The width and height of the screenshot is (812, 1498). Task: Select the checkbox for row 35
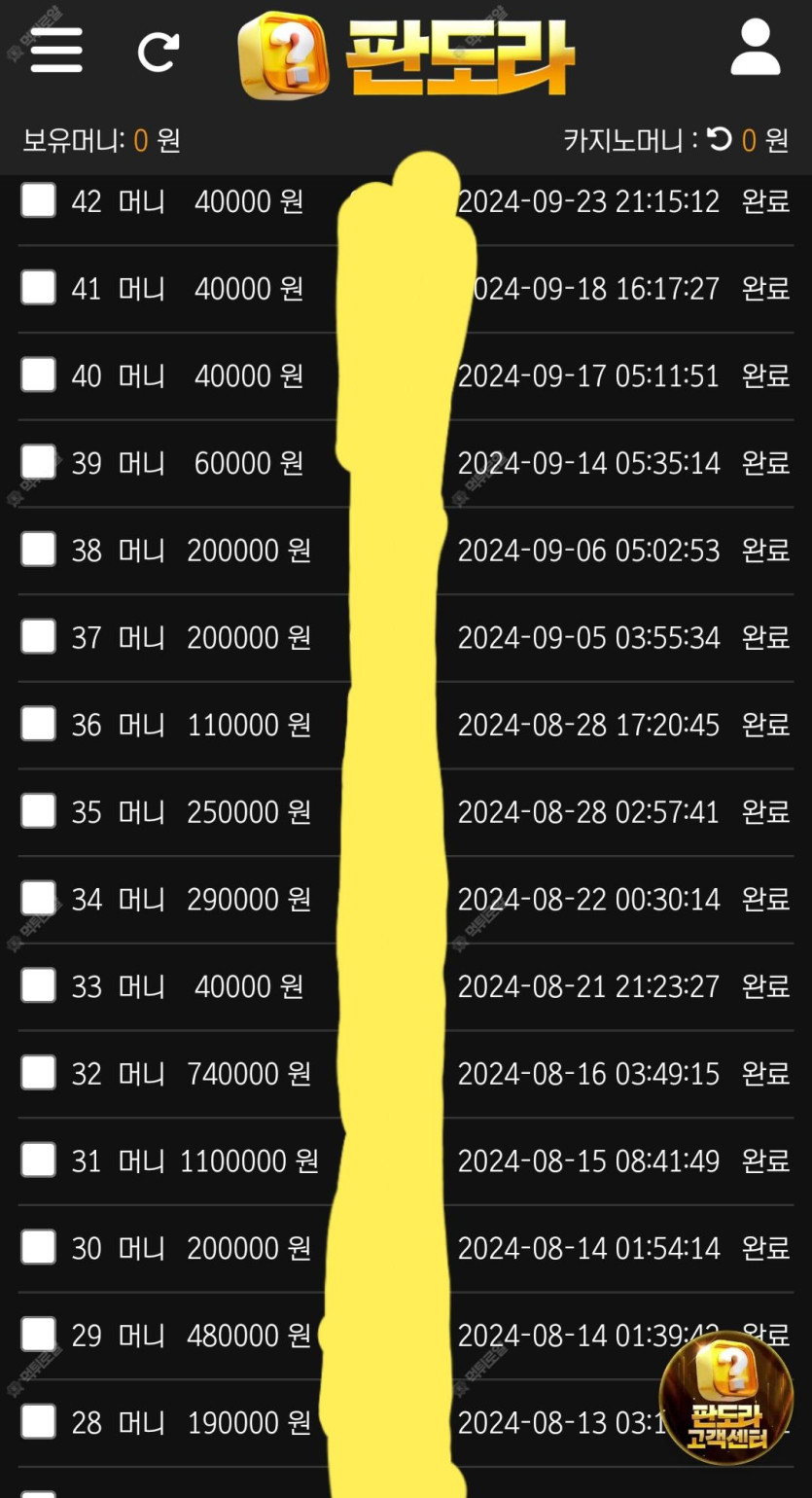pyautogui.click(x=39, y=810)
